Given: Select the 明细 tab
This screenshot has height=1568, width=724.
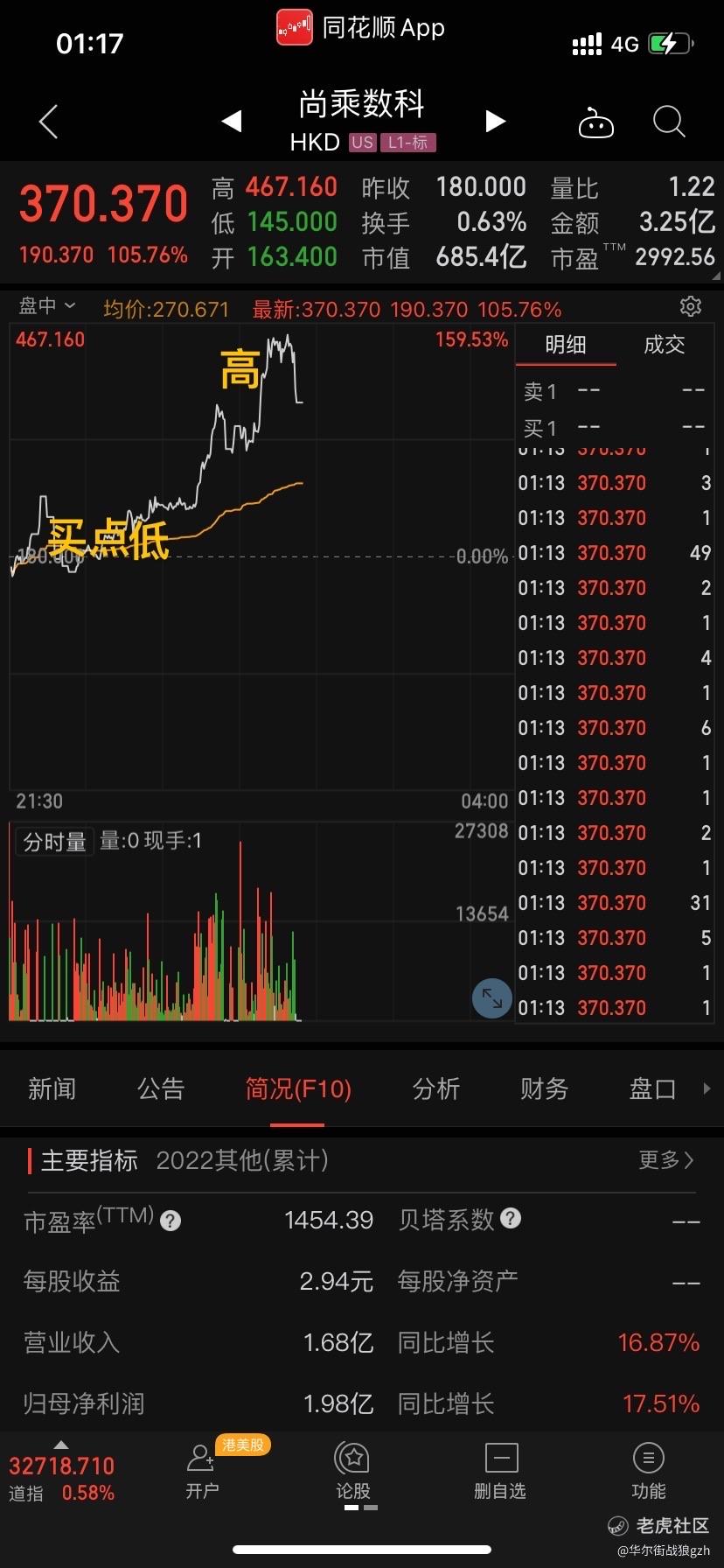Looking at the screenshot, I should 565,345.
